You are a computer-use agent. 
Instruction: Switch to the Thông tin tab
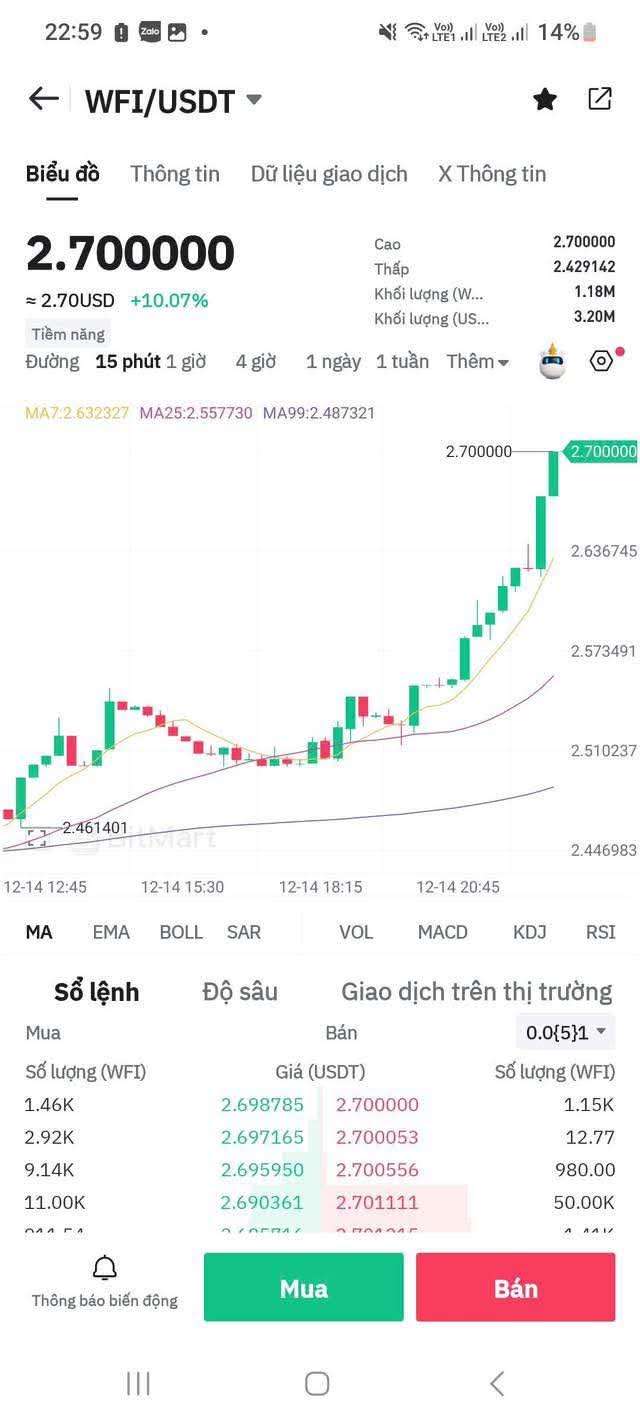pos(175,174)
